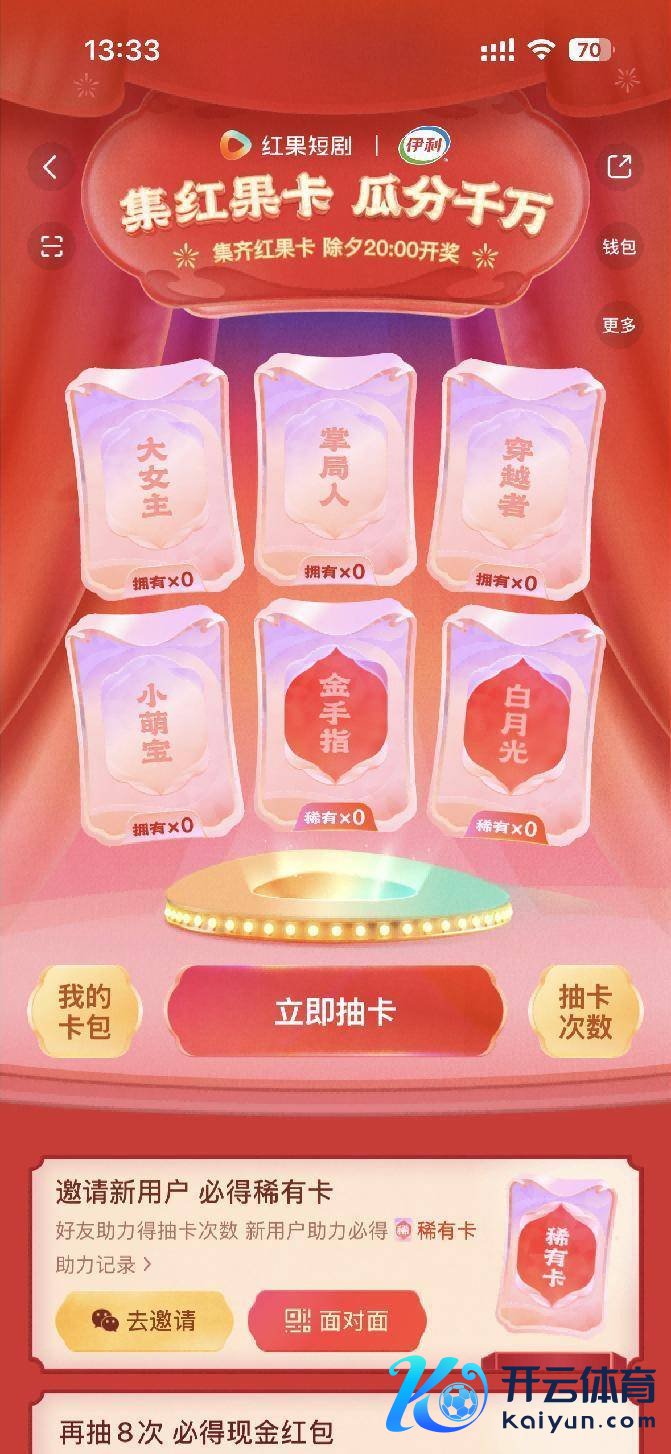671x1454 pixels.
Task: Open 我的卡包
Action: (84, 1011)
